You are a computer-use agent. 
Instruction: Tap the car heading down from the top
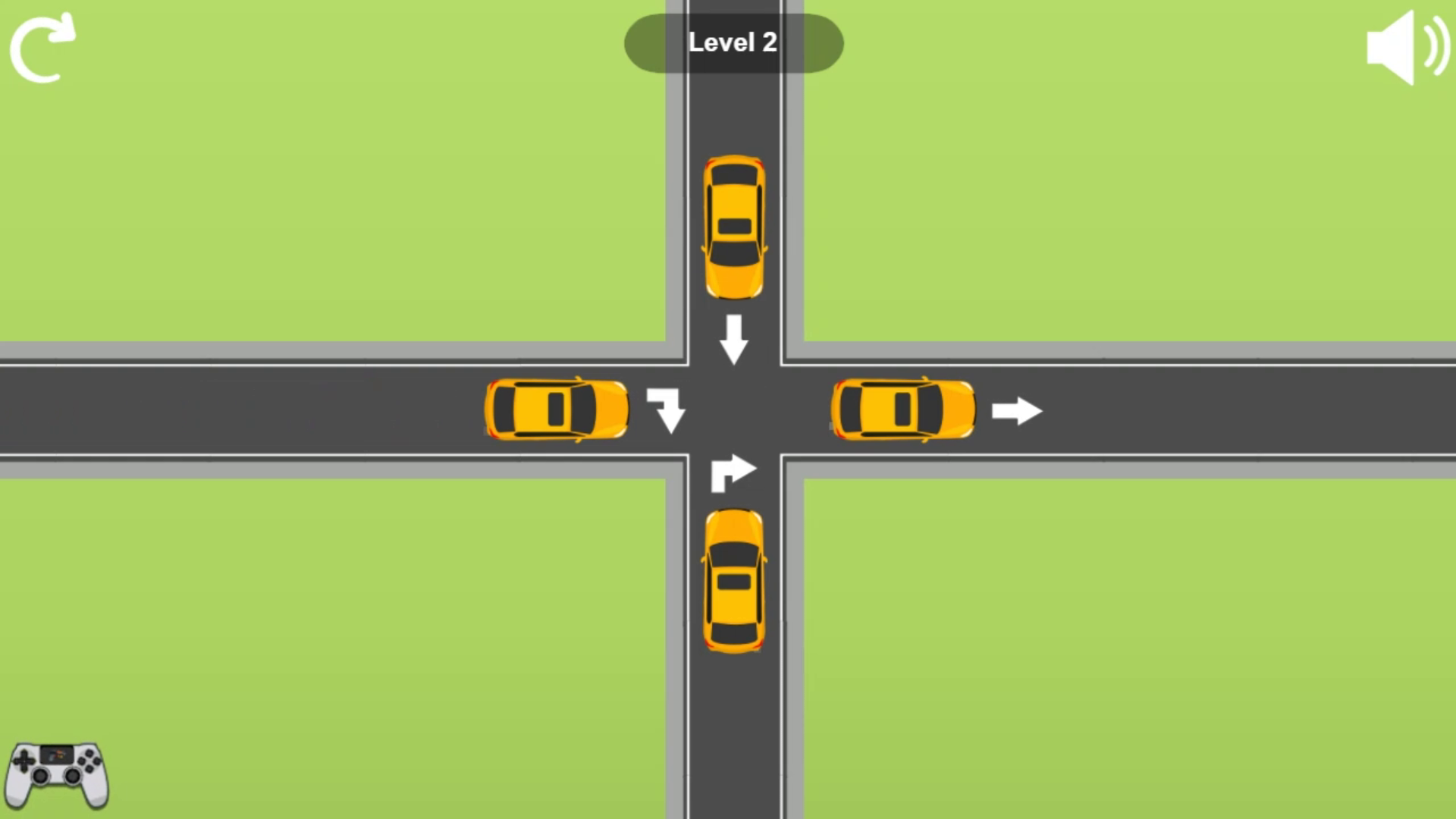click(733, 227)
